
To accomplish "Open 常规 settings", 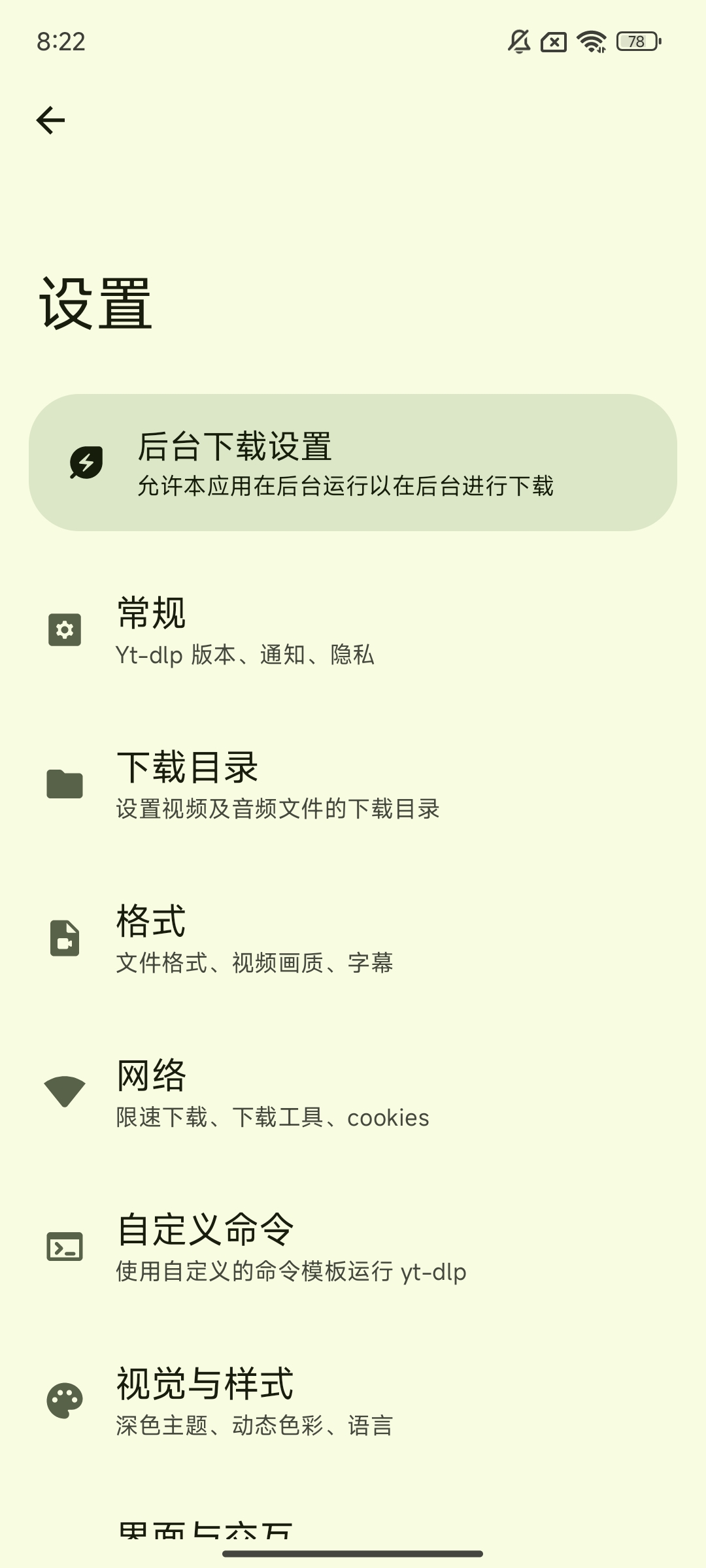I will pos(353,630).
